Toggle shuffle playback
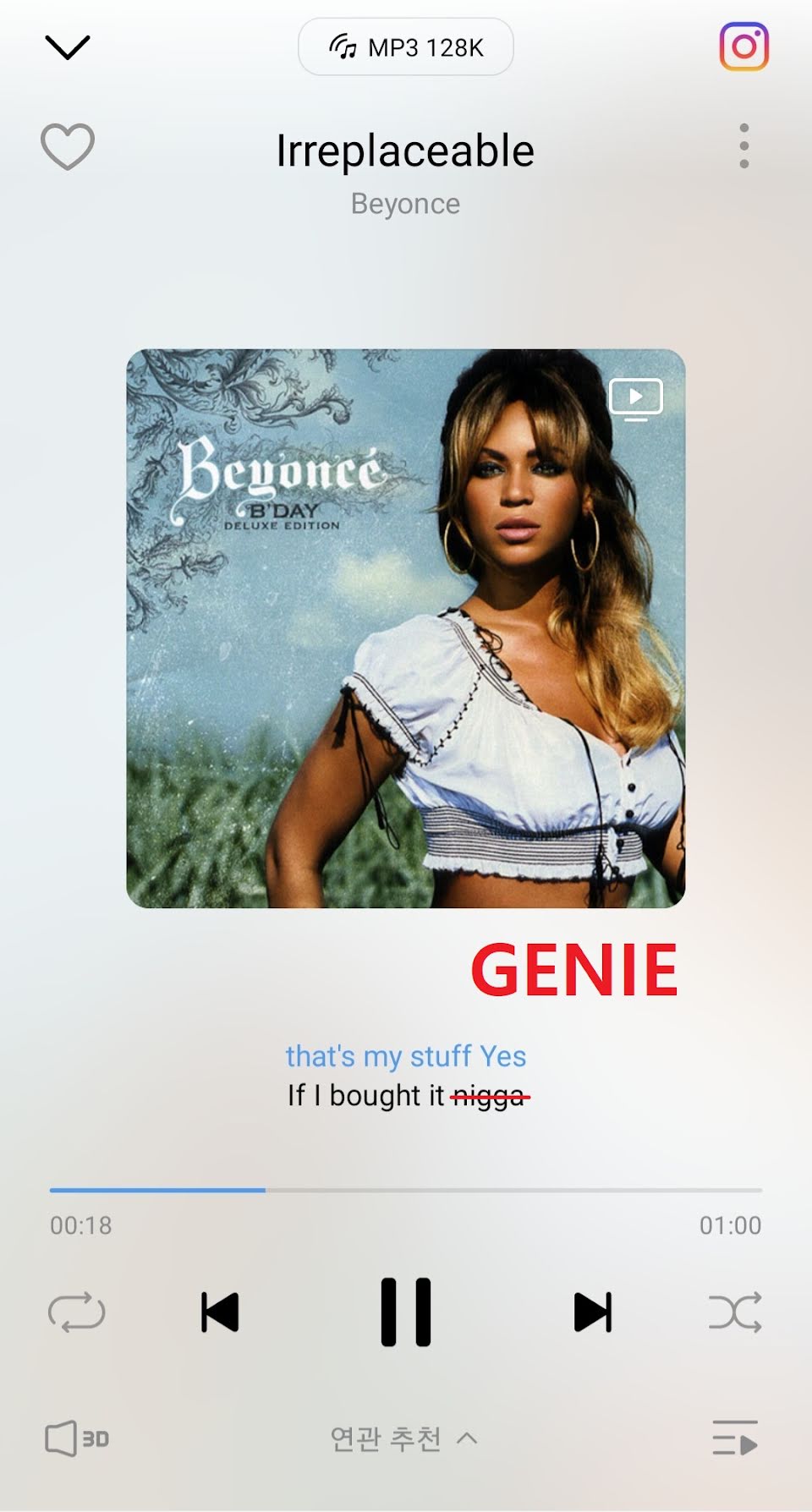 735,1312
